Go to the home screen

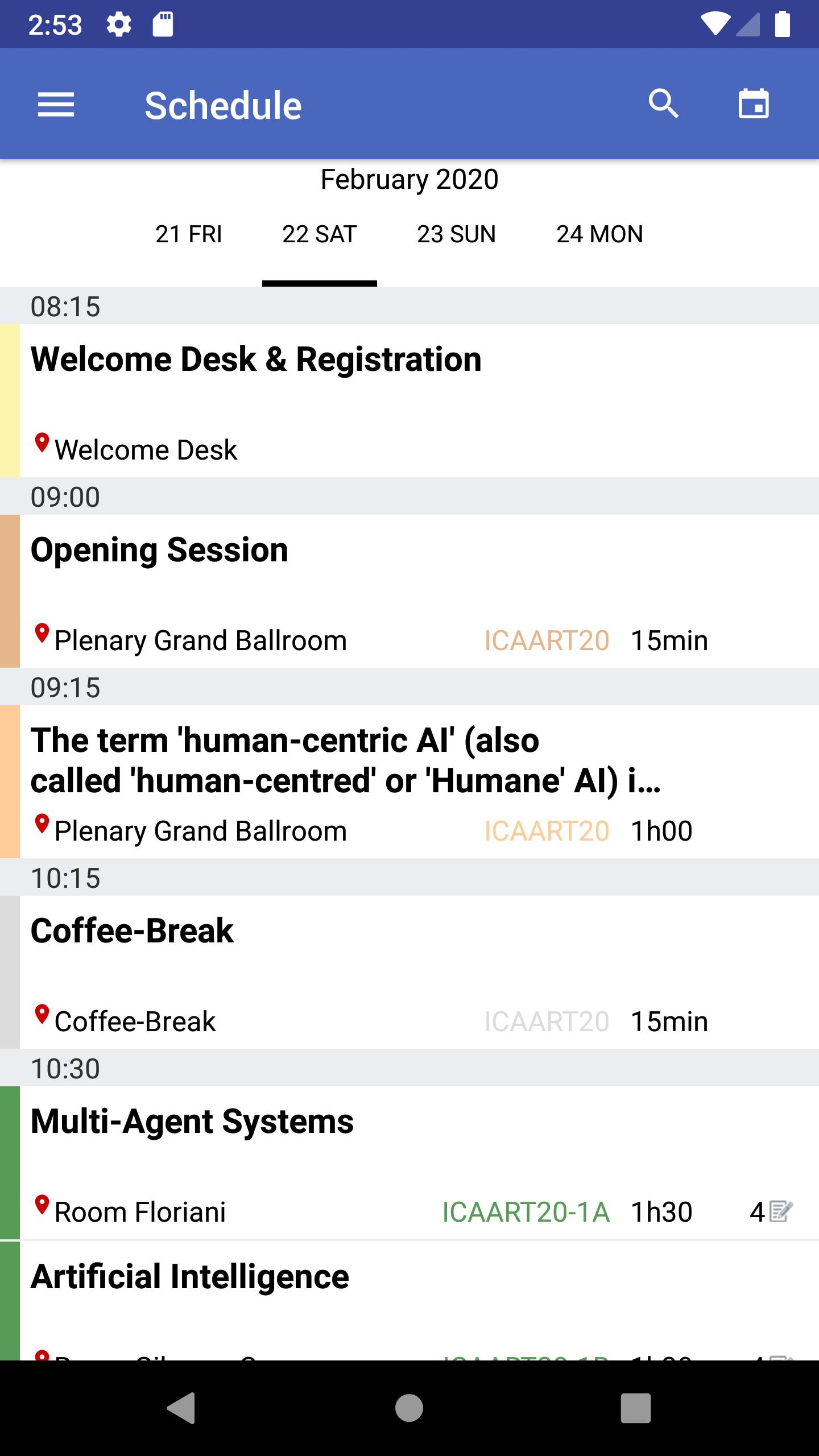pyautogui.click(x=409, y=1408)
